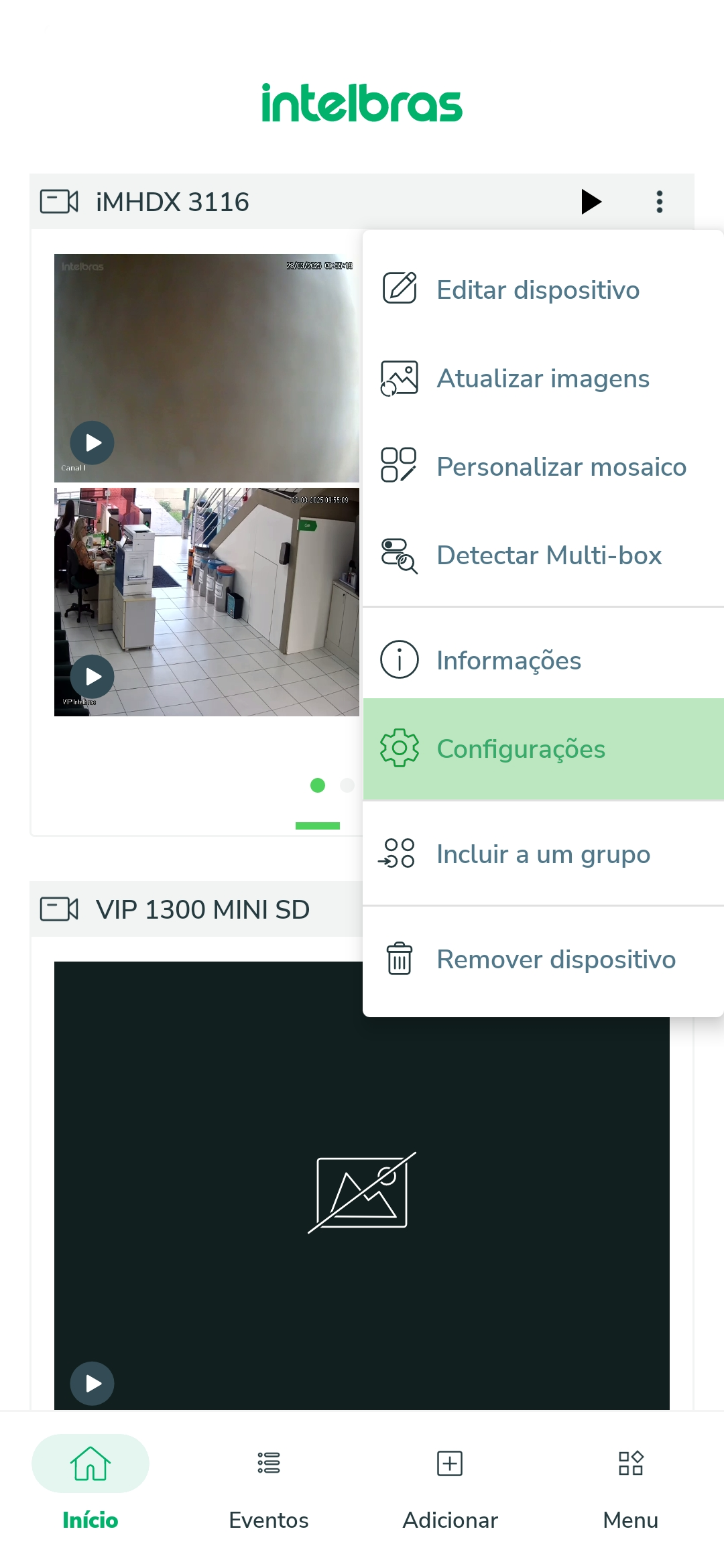Choose Incluir a um grupo

click(x=543, y=854)
